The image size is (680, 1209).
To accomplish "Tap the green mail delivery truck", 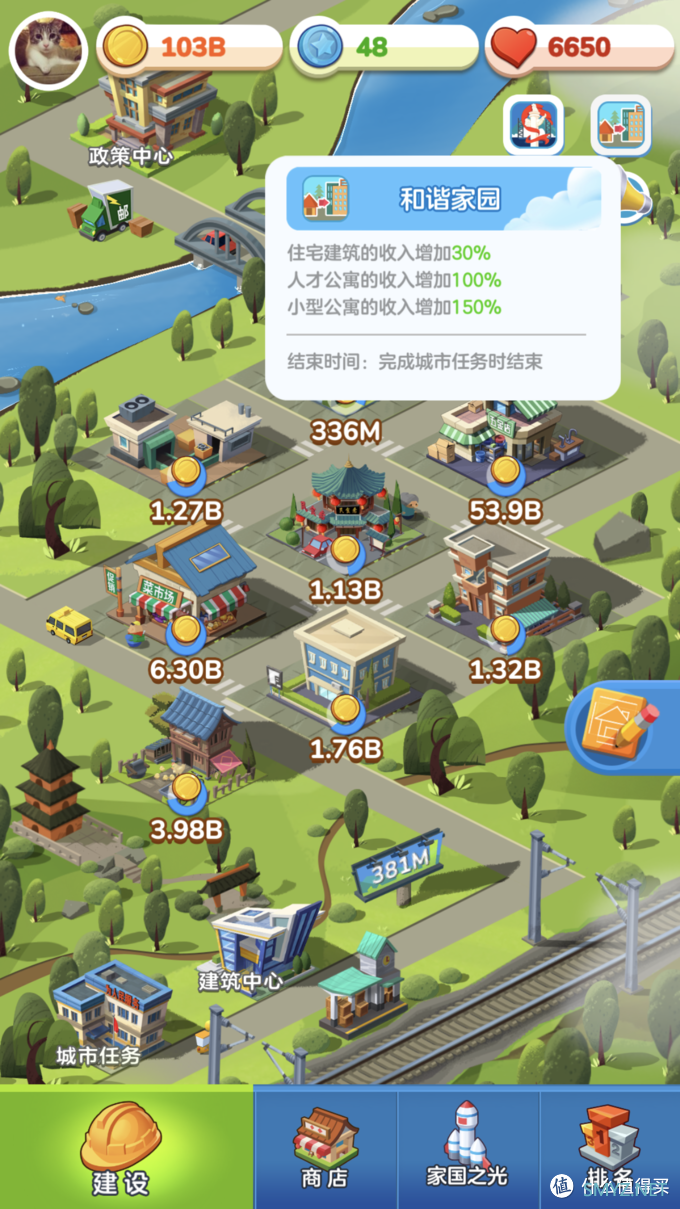I will [107, 210].
